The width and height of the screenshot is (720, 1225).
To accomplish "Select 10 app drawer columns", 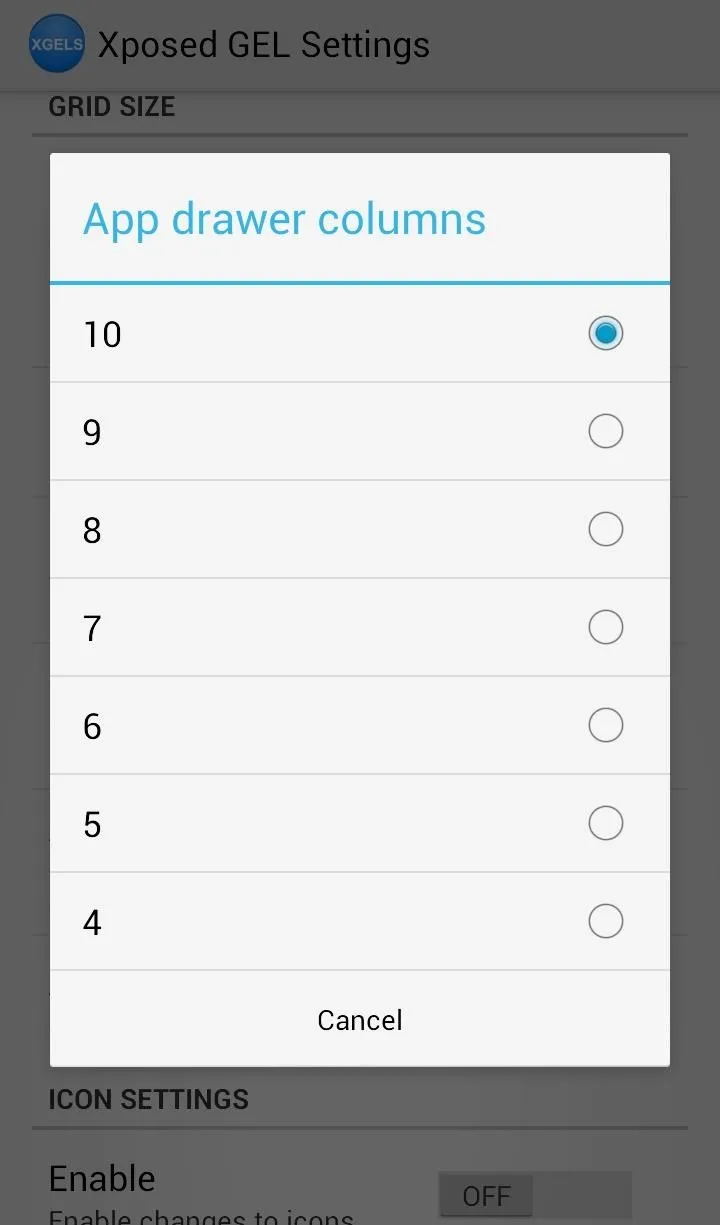I will pyautogui.click(x=360, y=333).
